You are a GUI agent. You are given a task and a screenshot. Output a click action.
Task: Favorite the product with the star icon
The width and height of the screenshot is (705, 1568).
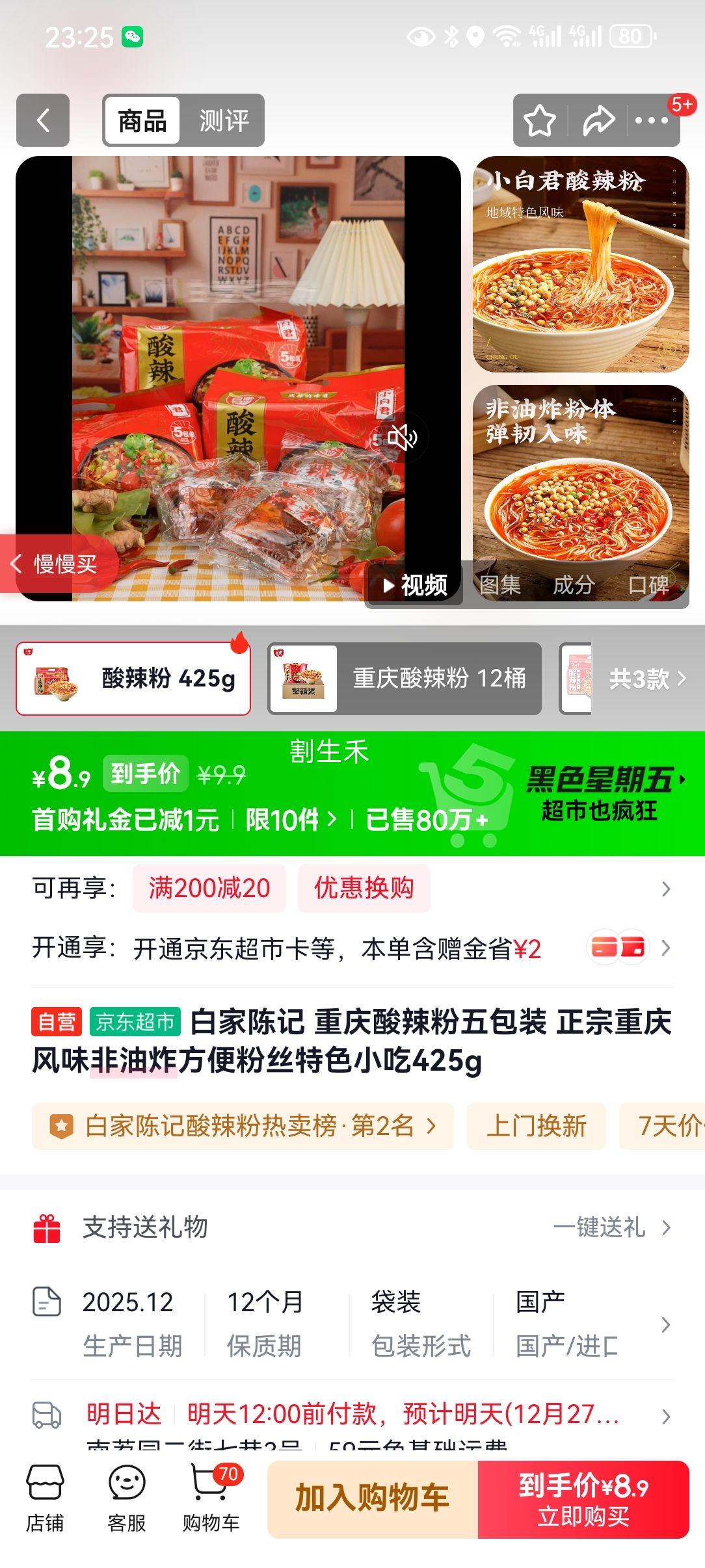coord(540,120)
